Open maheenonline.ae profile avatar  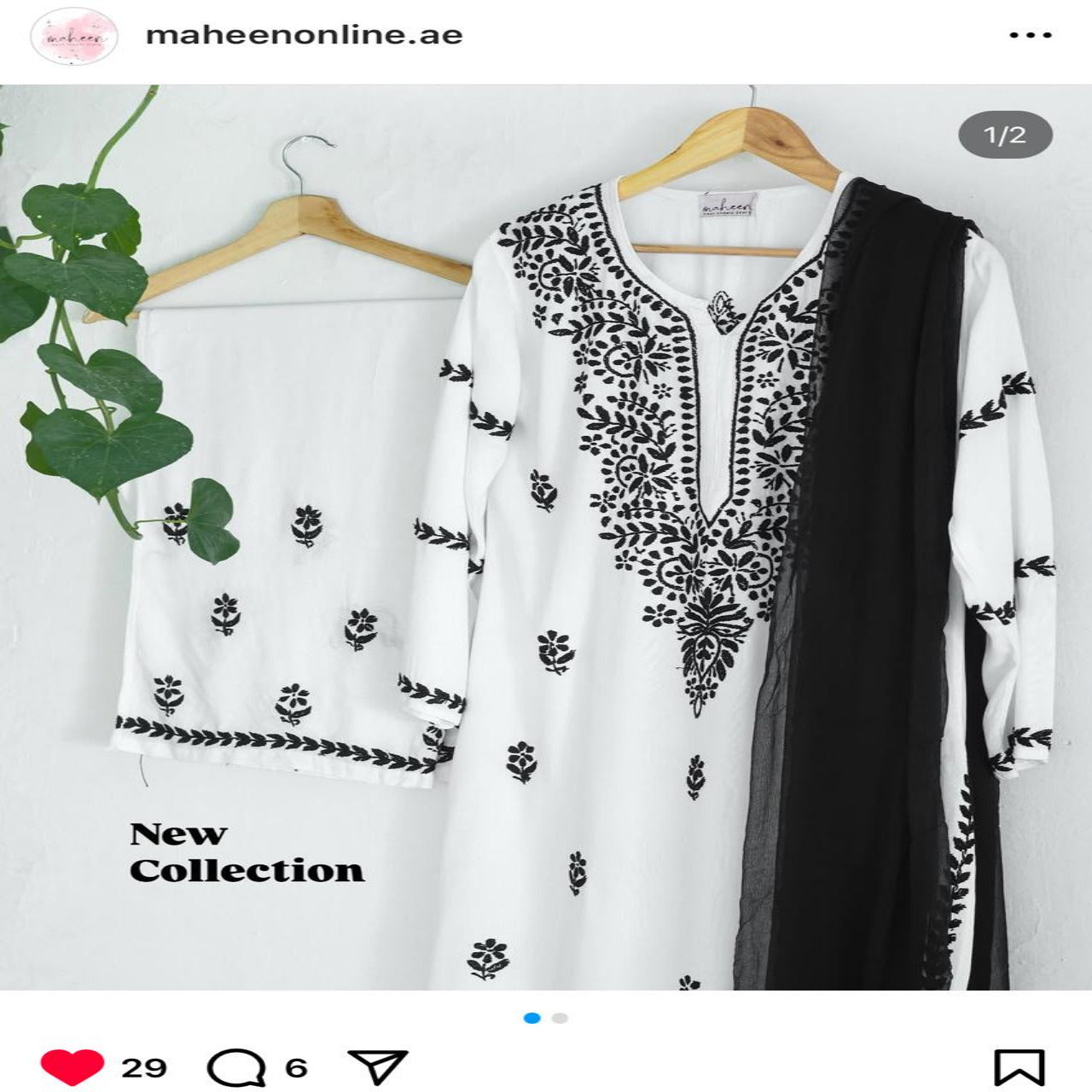73,36
